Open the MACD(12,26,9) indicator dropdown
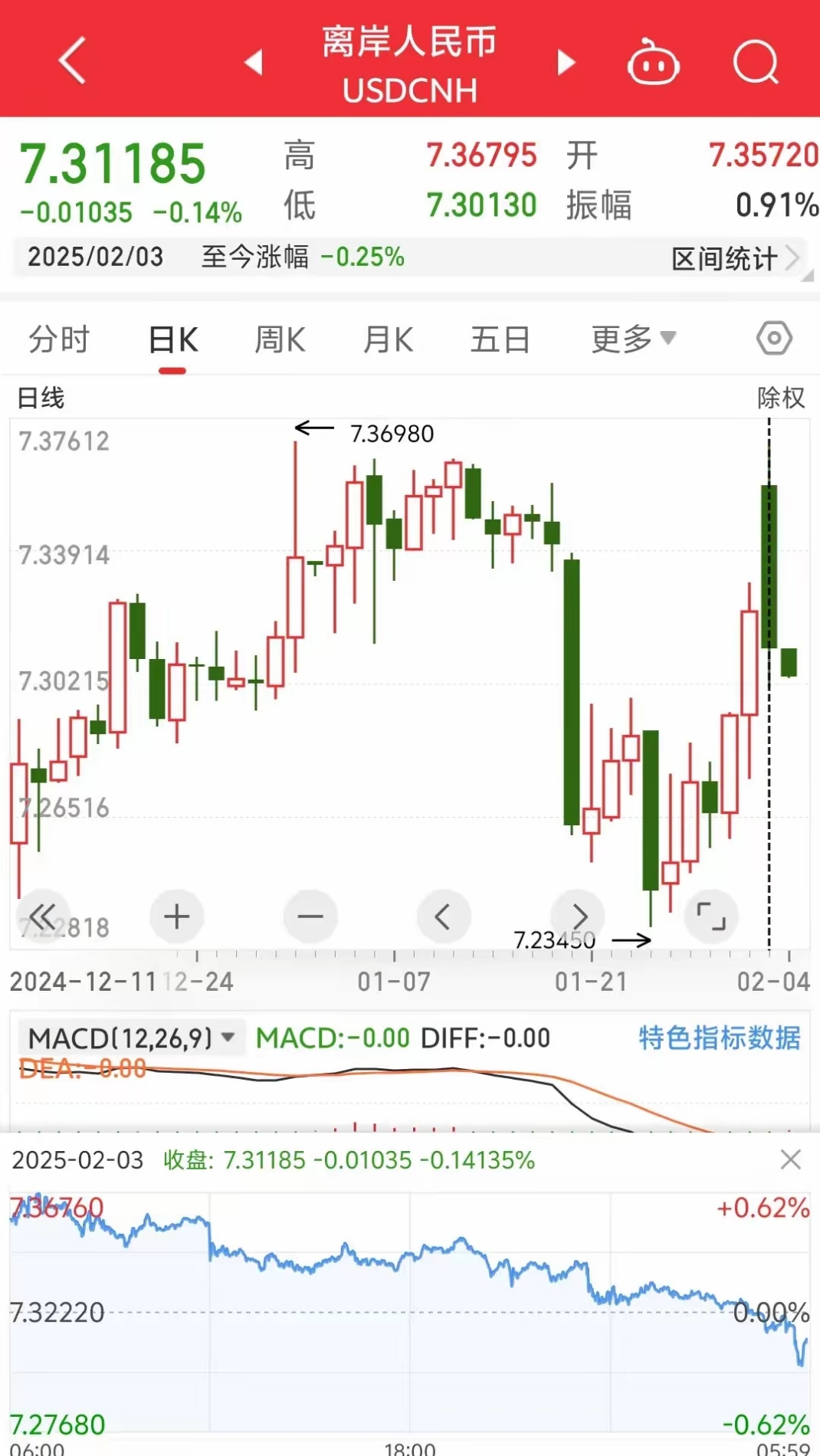 click(127, 1038)
